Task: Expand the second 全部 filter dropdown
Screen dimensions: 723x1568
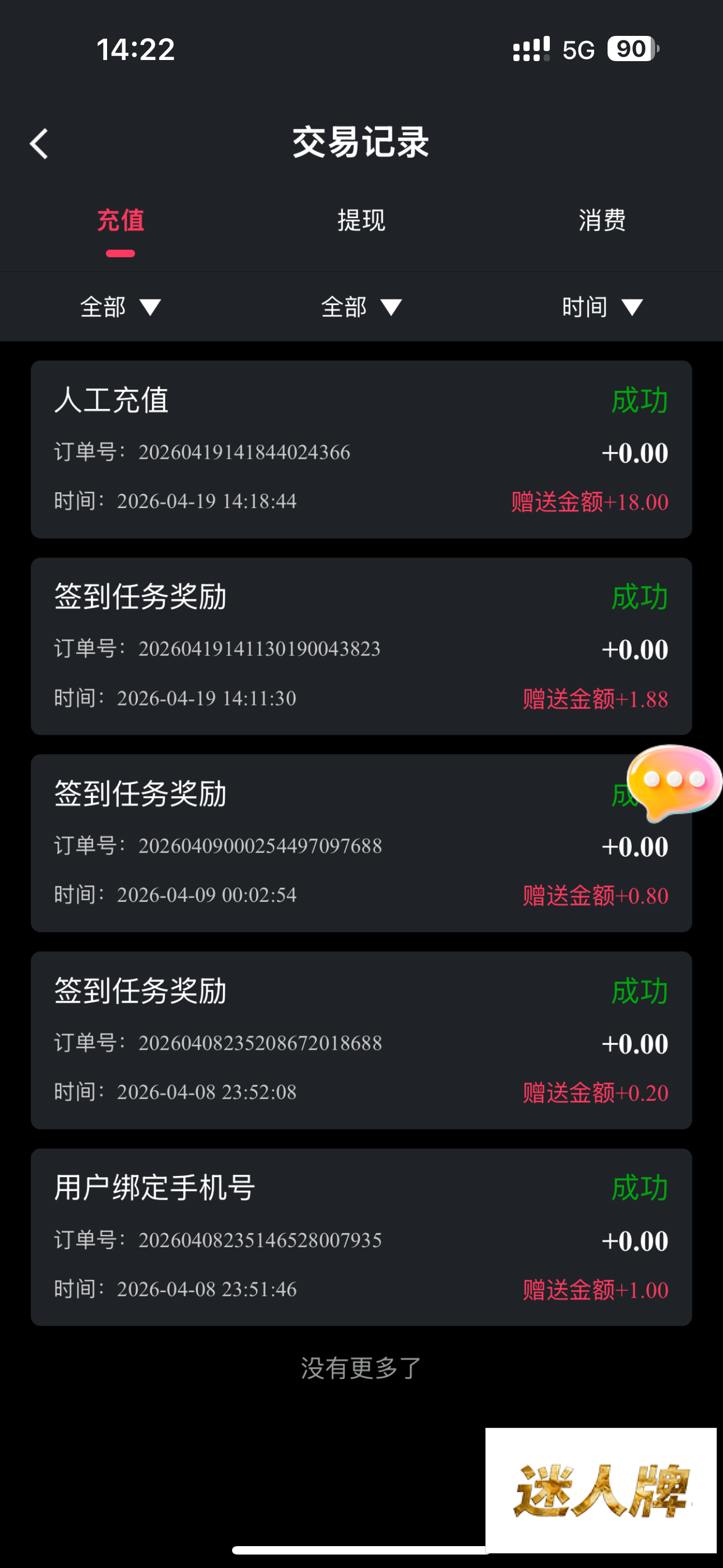Action: pos(361,307)
